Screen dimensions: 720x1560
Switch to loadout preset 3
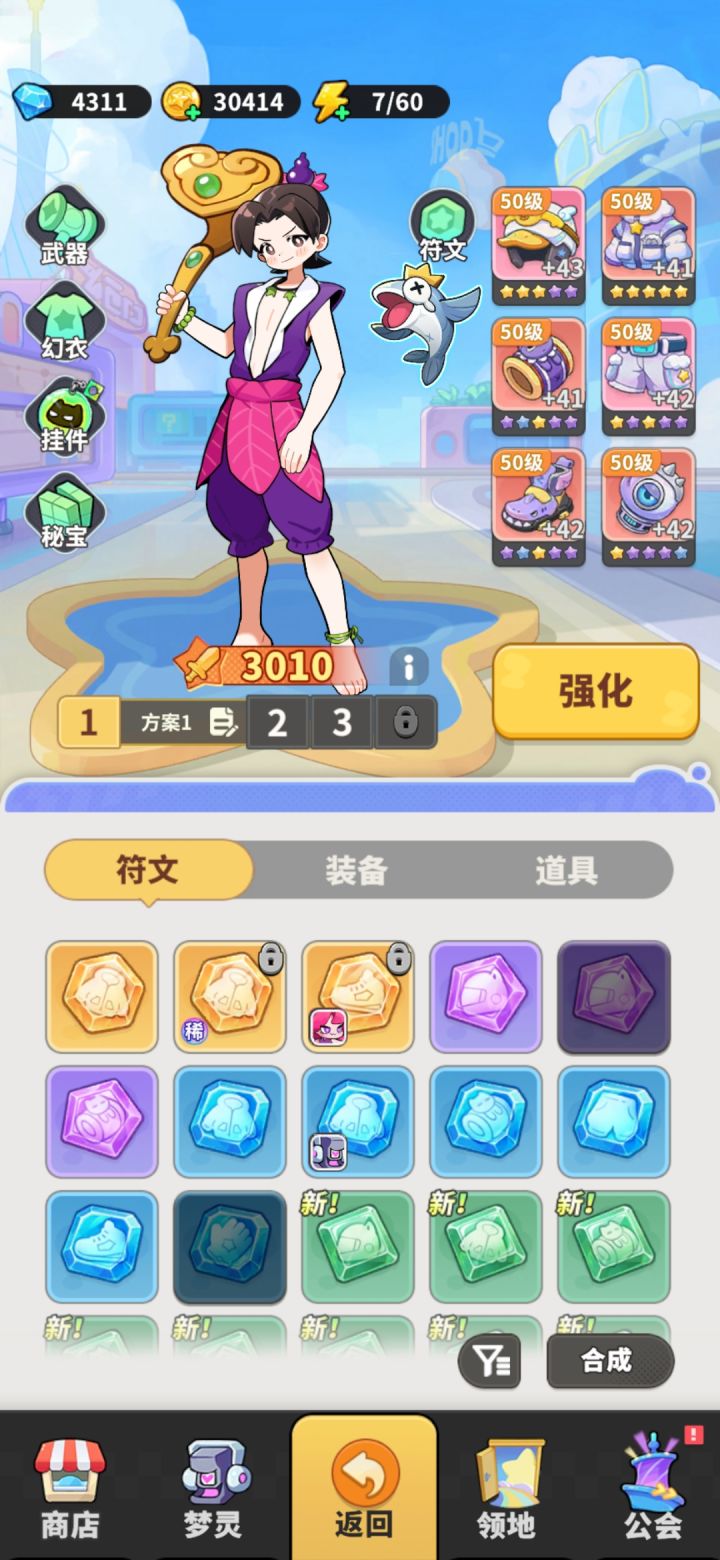342,723
